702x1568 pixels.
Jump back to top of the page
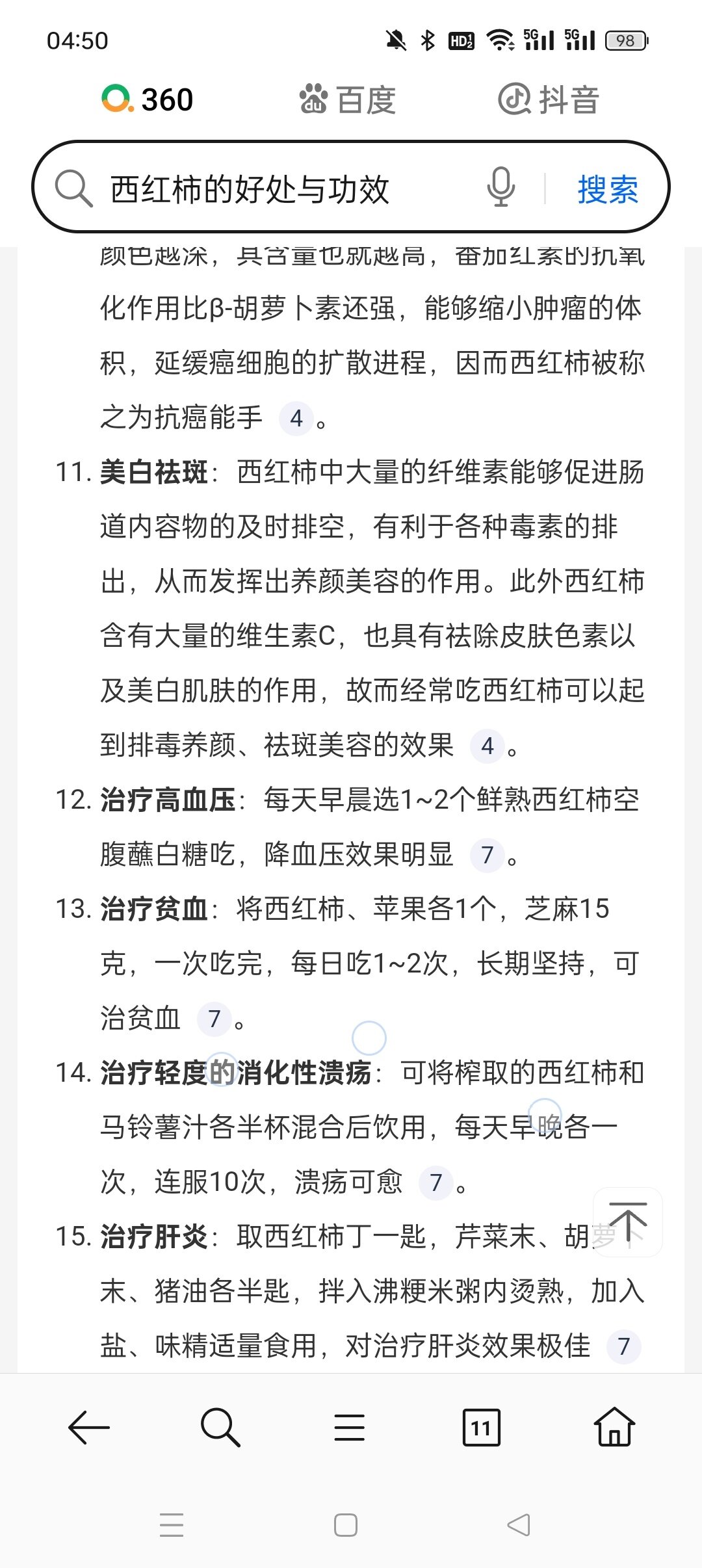click(628, 1222)
